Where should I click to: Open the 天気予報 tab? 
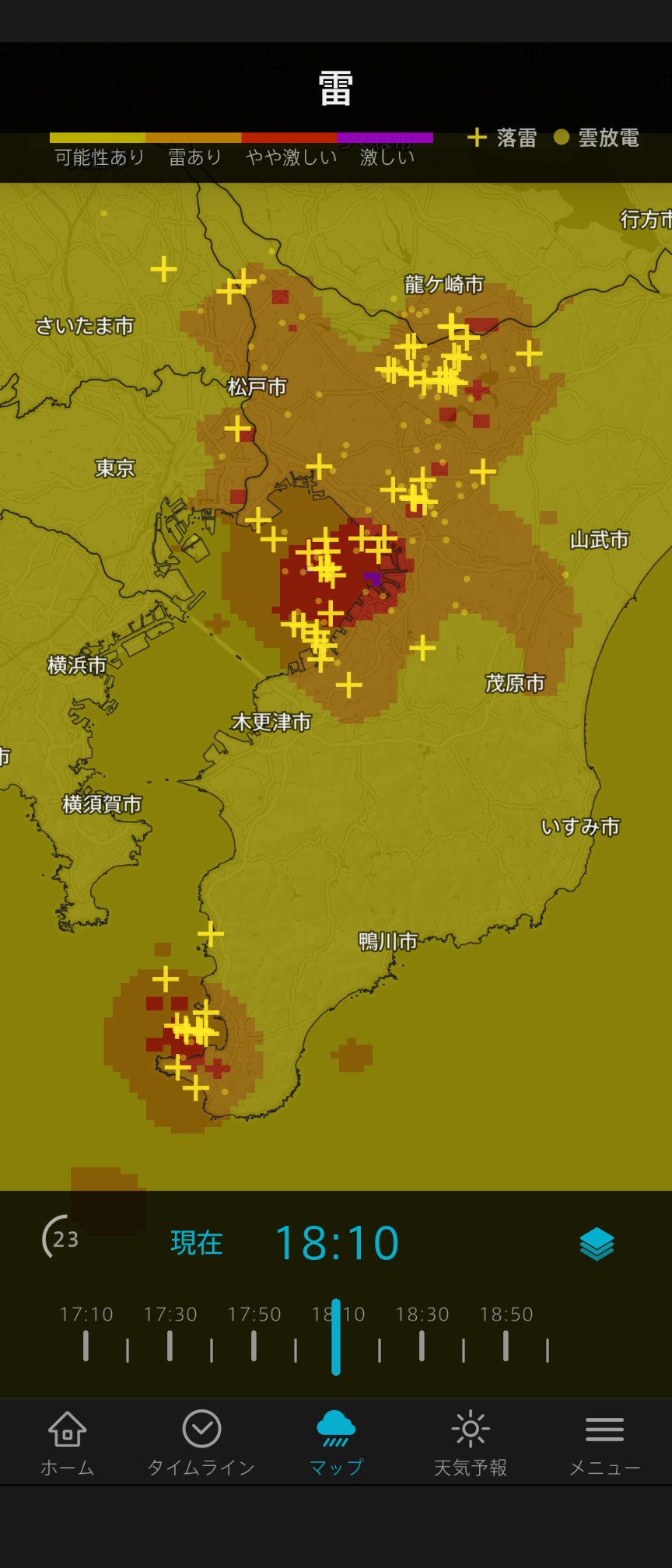(x=471, y=1444)
